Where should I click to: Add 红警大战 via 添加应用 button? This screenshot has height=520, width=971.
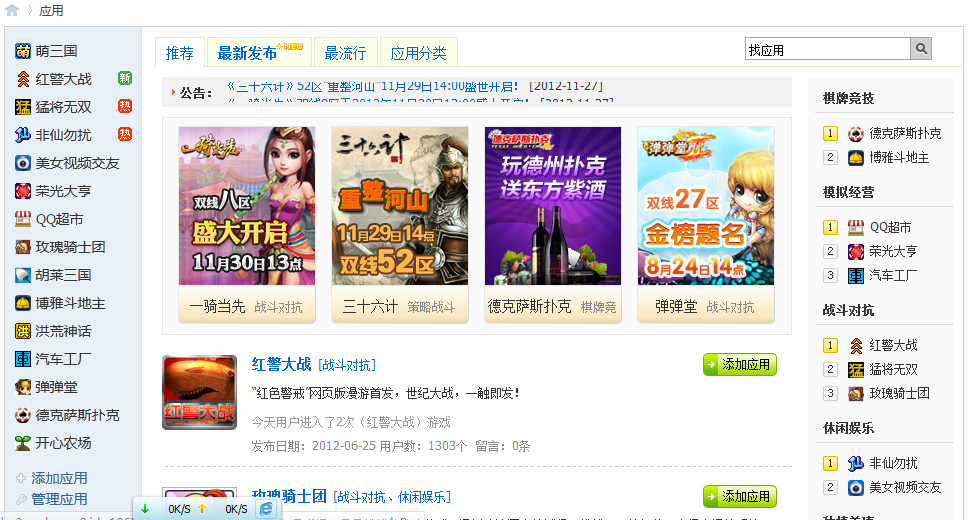coord(739,365)
